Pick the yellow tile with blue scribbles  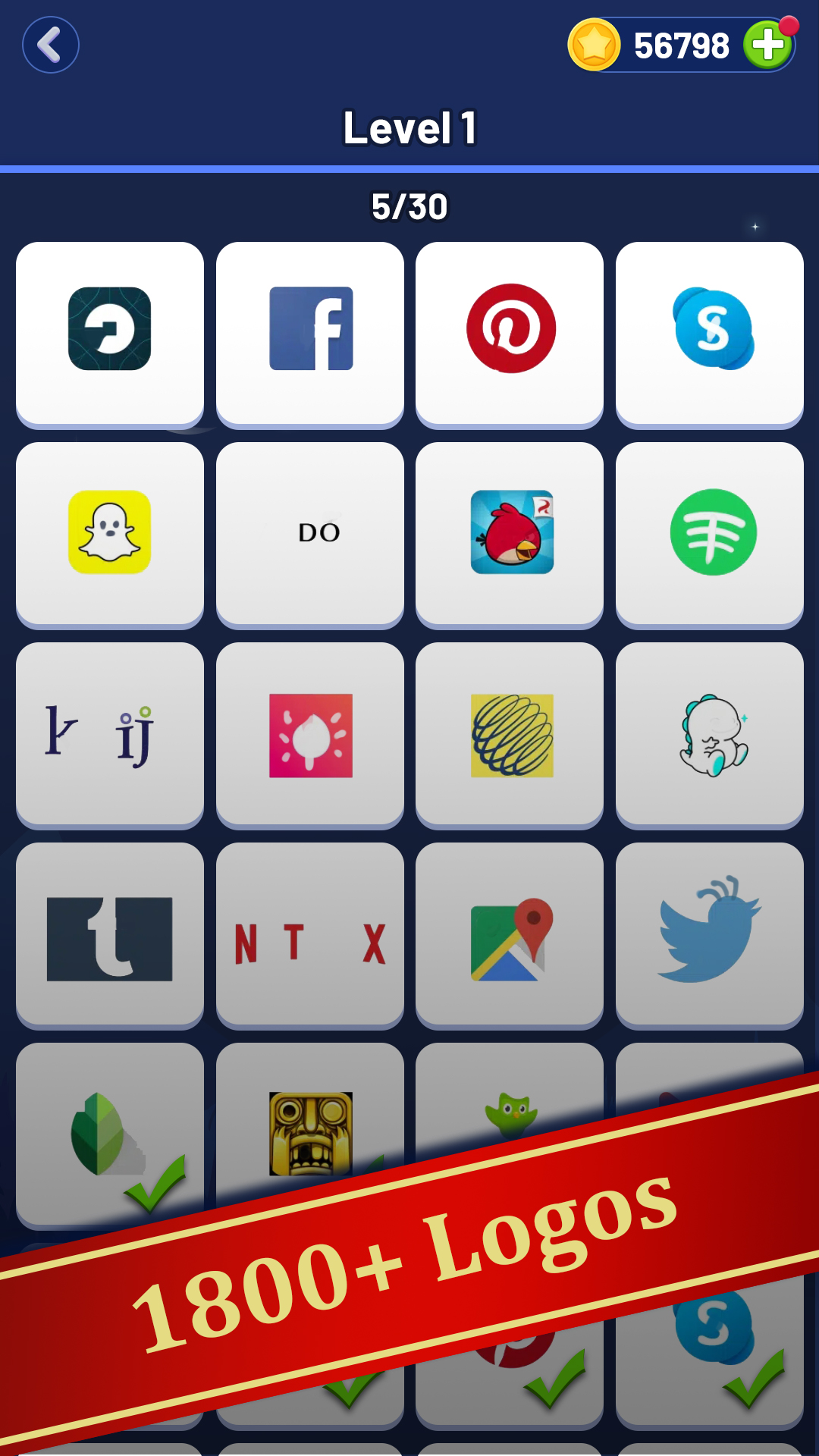(510, 734)
